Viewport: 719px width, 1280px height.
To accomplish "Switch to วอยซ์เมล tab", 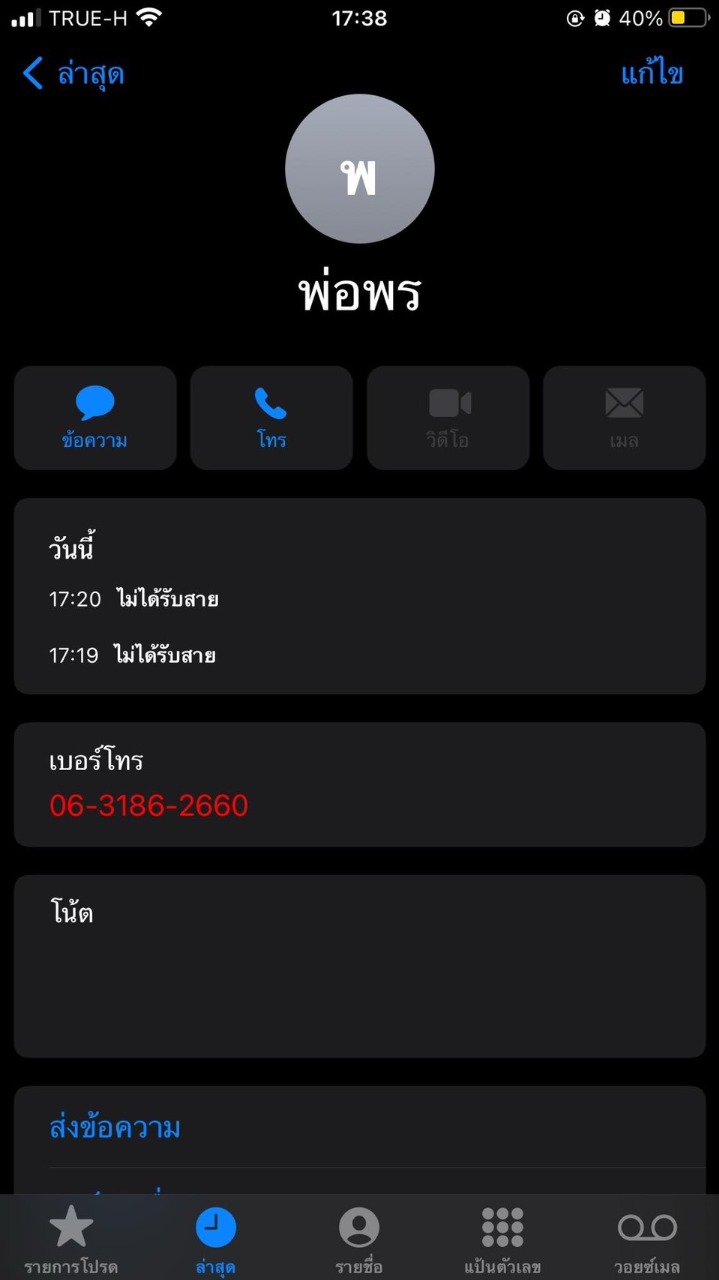I will point(647,1239).
